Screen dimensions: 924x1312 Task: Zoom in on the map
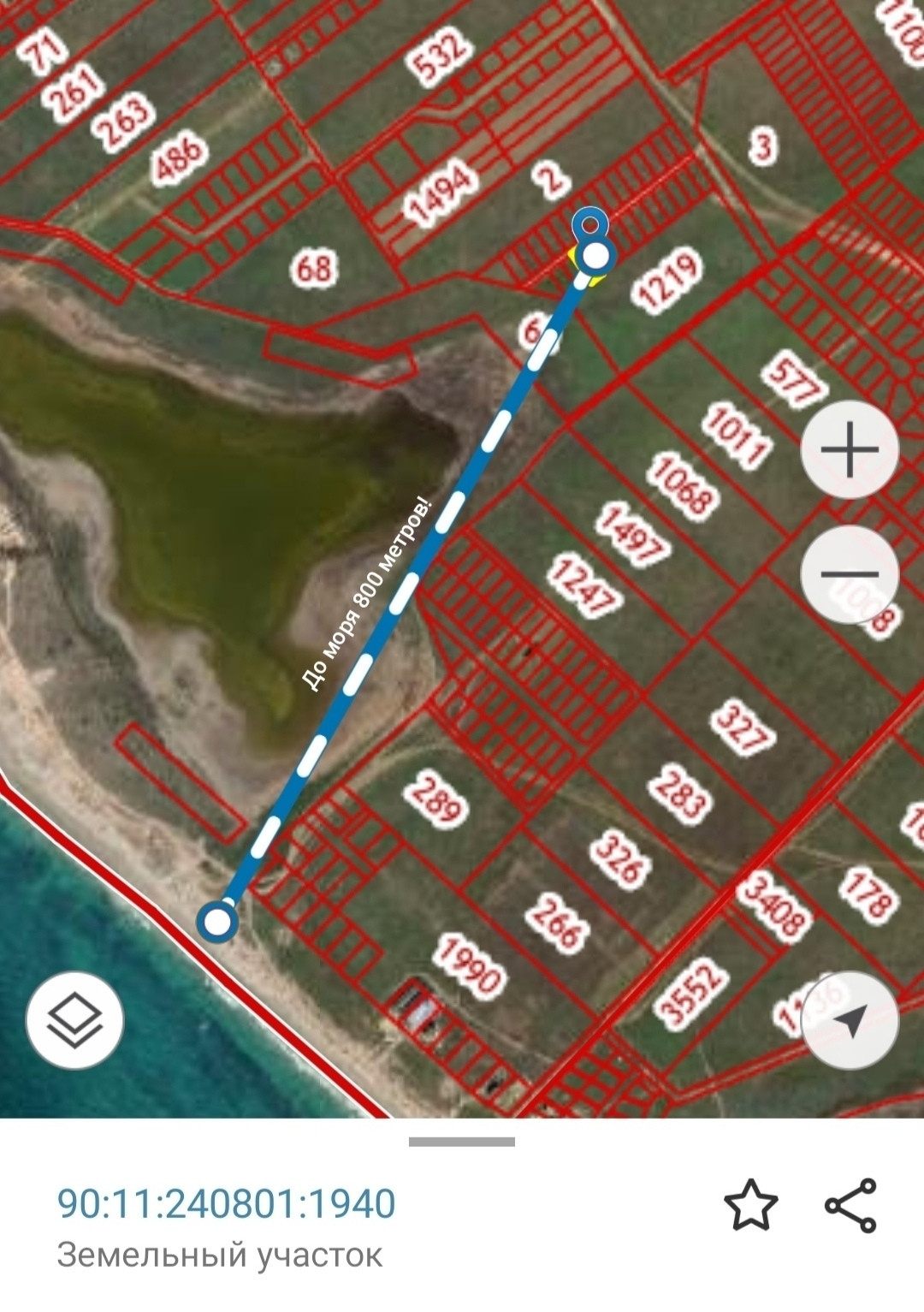click(x=849, y=449)
